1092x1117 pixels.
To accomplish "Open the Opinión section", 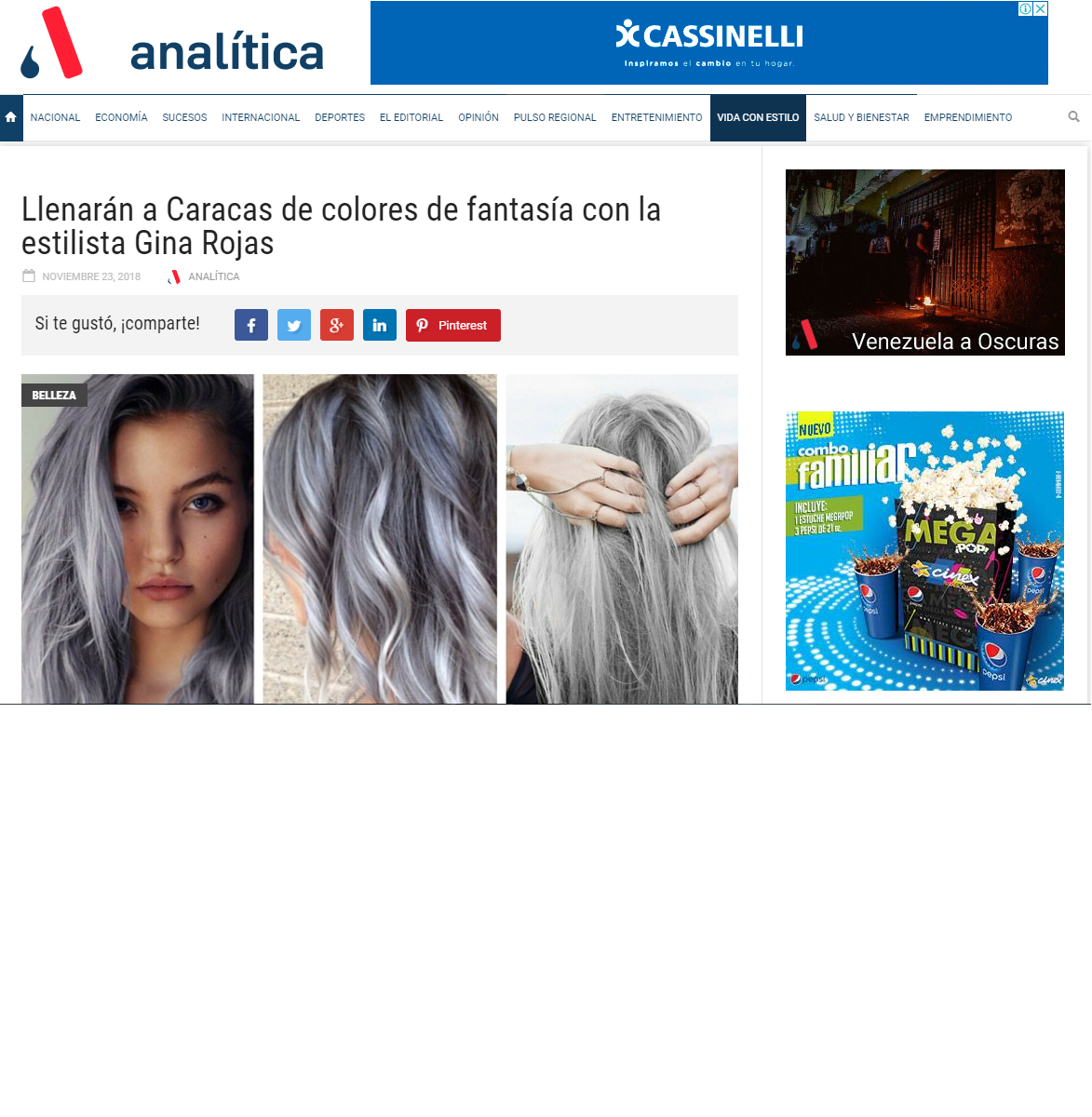I will (479, 118).
